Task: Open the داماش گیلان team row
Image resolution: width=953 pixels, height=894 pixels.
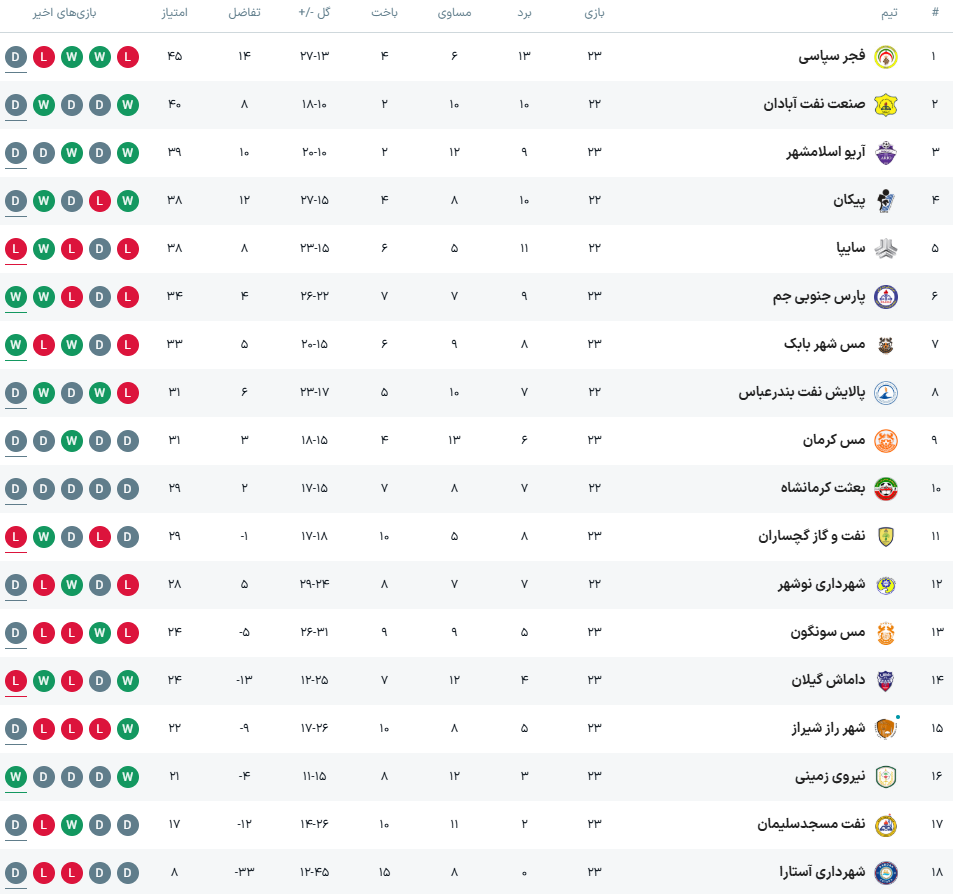Action: click(x=827, y=680)
